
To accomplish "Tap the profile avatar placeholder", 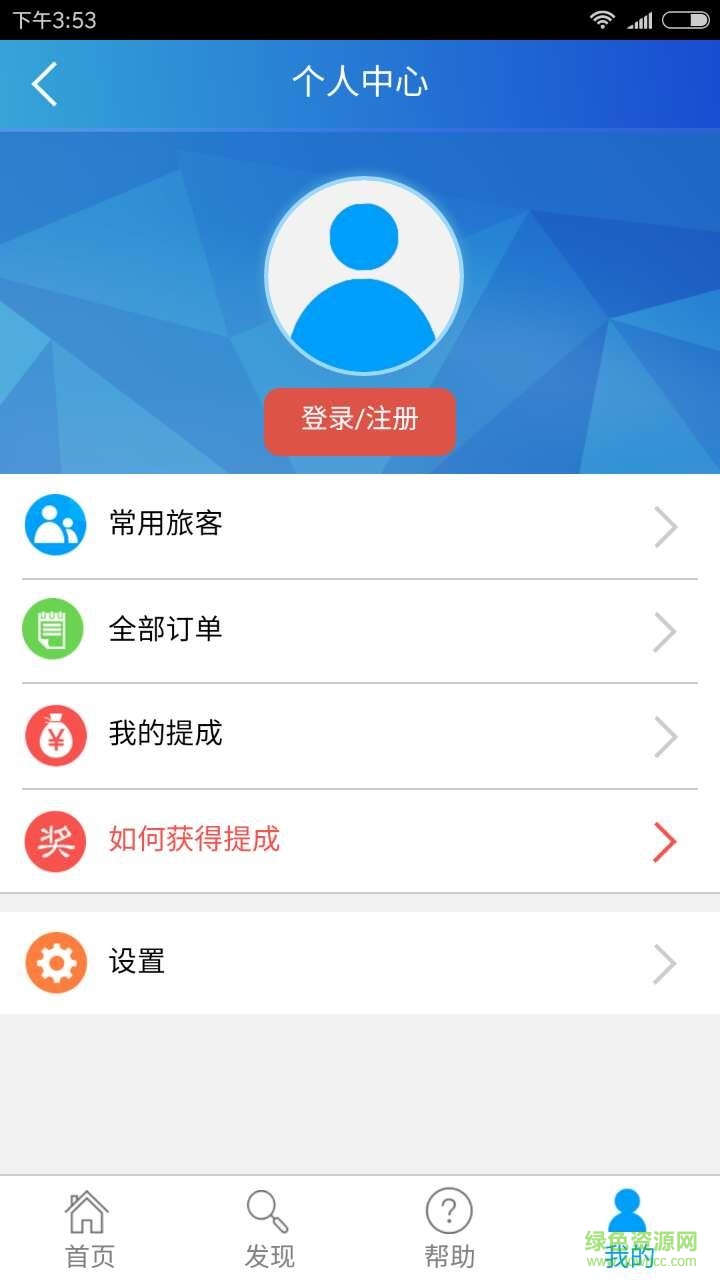I will click(x=363, y=276).
